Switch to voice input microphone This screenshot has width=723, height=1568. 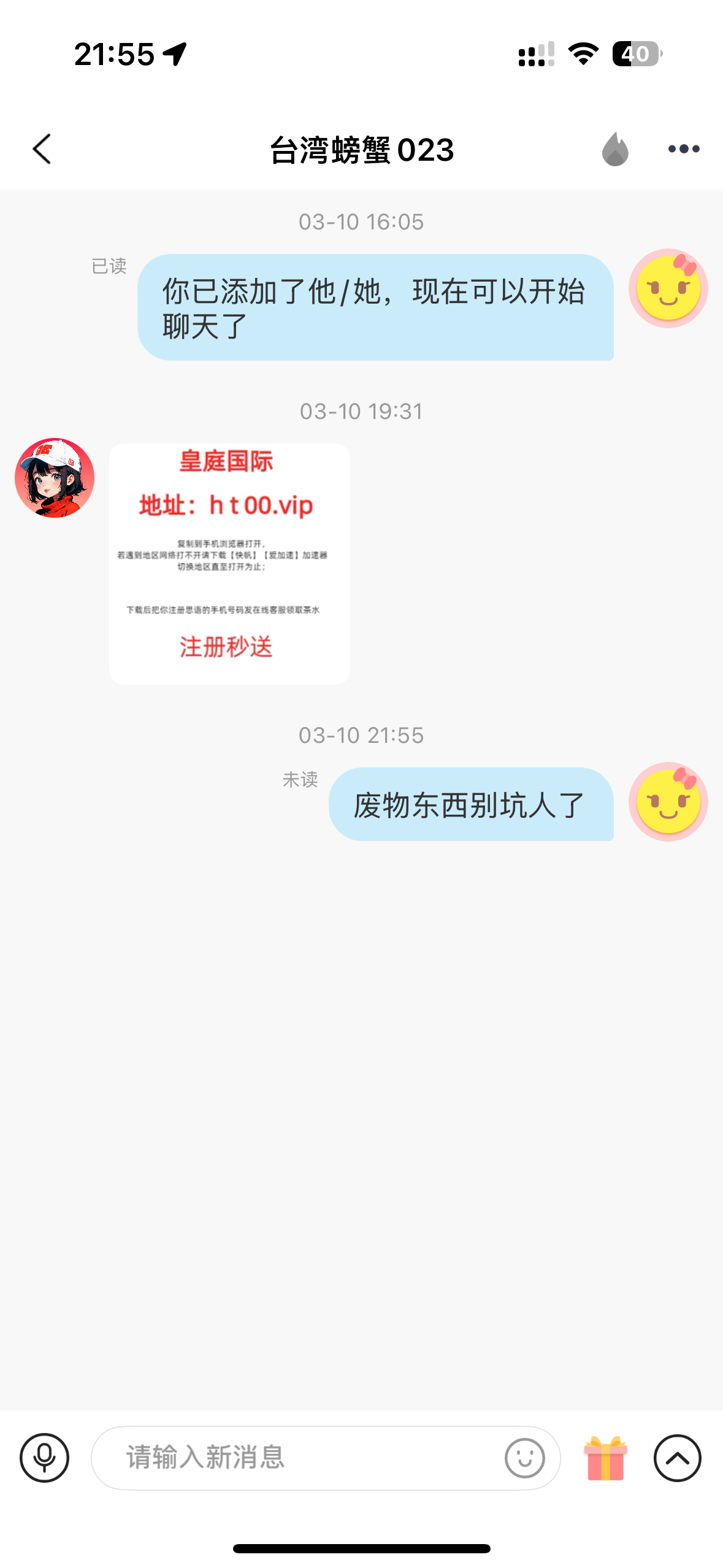[45, 1458]
